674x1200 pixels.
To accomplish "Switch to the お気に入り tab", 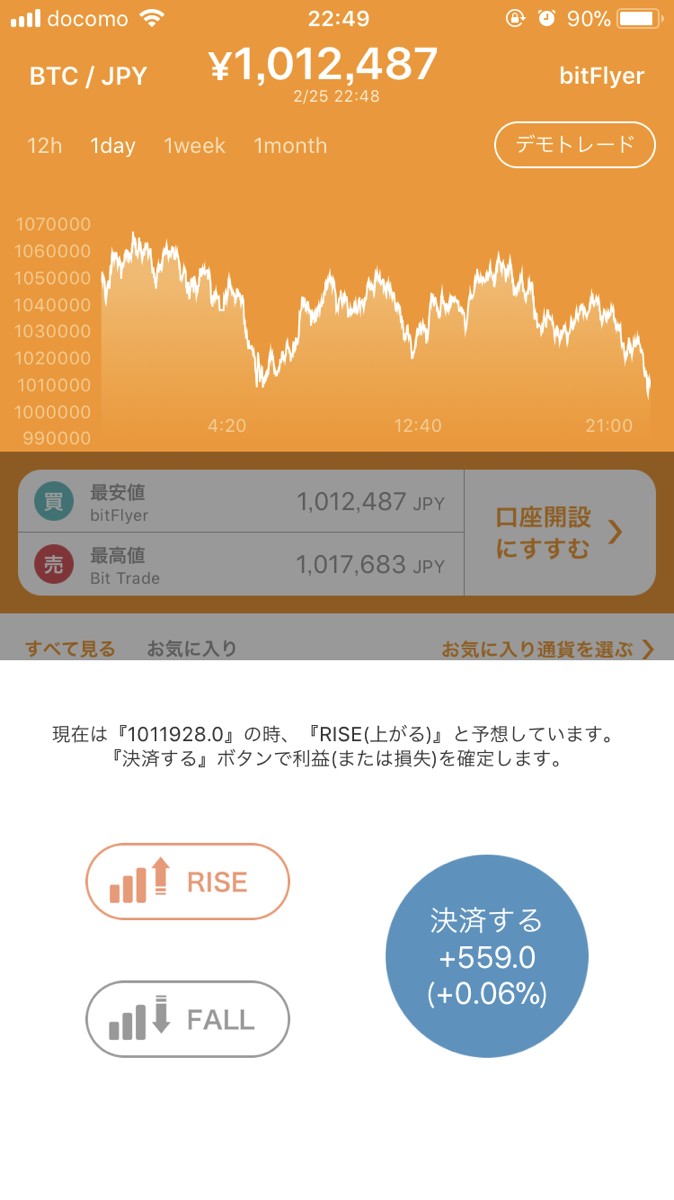I will 192,649.
